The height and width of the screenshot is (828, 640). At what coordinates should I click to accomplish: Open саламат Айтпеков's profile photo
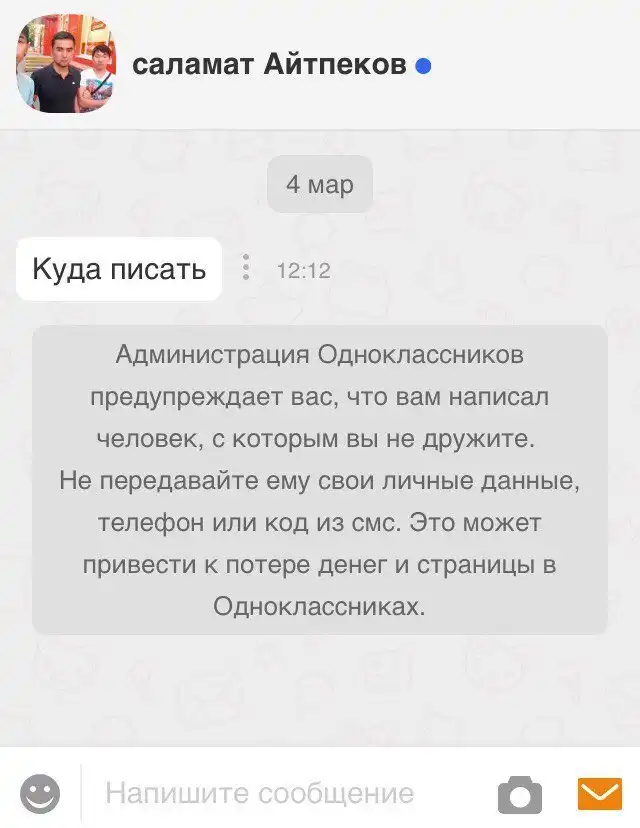65,64
